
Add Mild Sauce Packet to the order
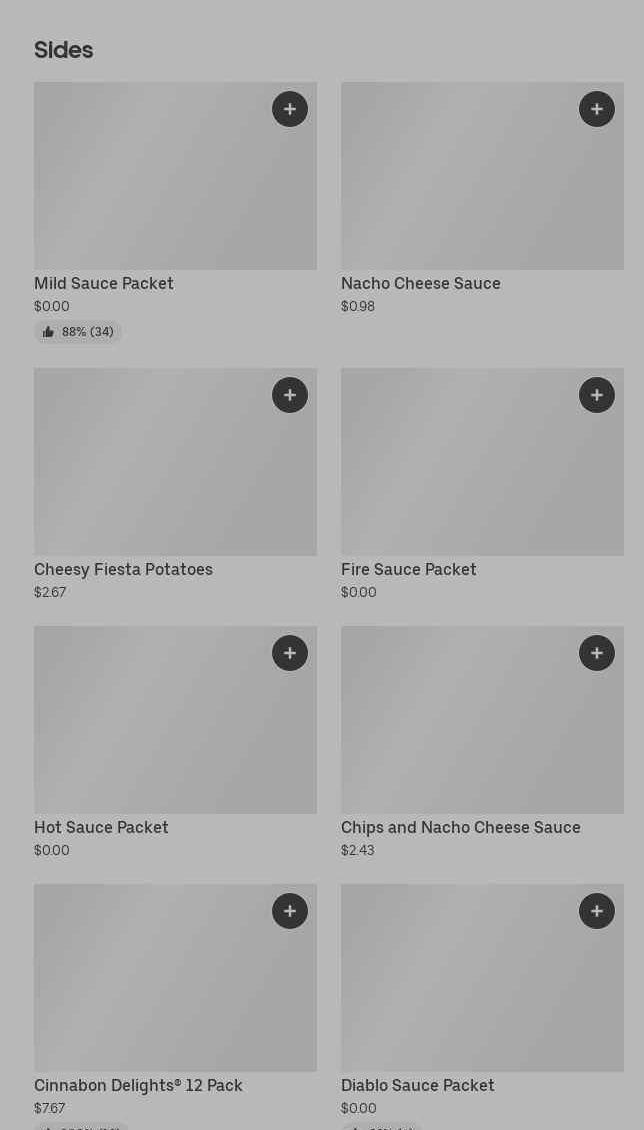[x=290, y=109]
